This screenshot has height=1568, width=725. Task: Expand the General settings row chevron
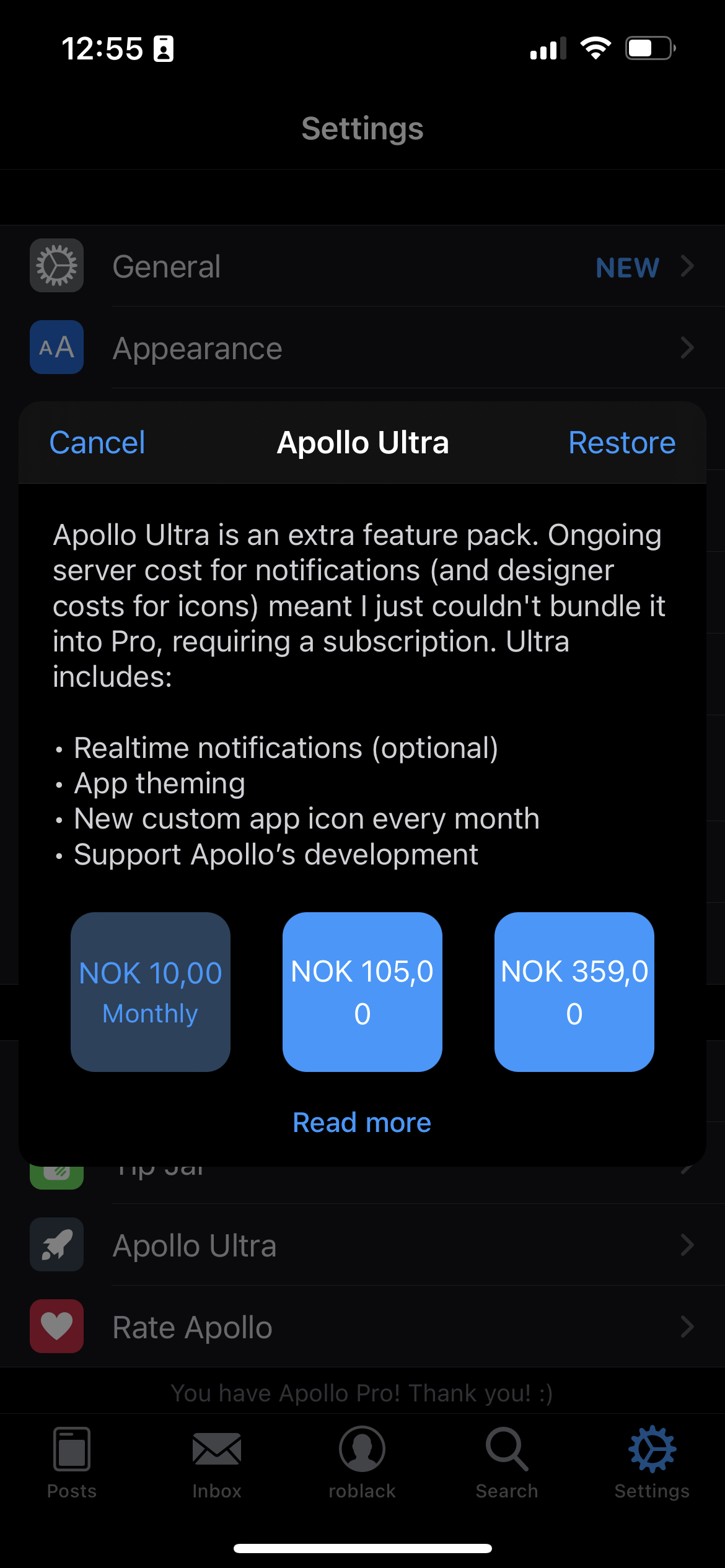[687, 266]
